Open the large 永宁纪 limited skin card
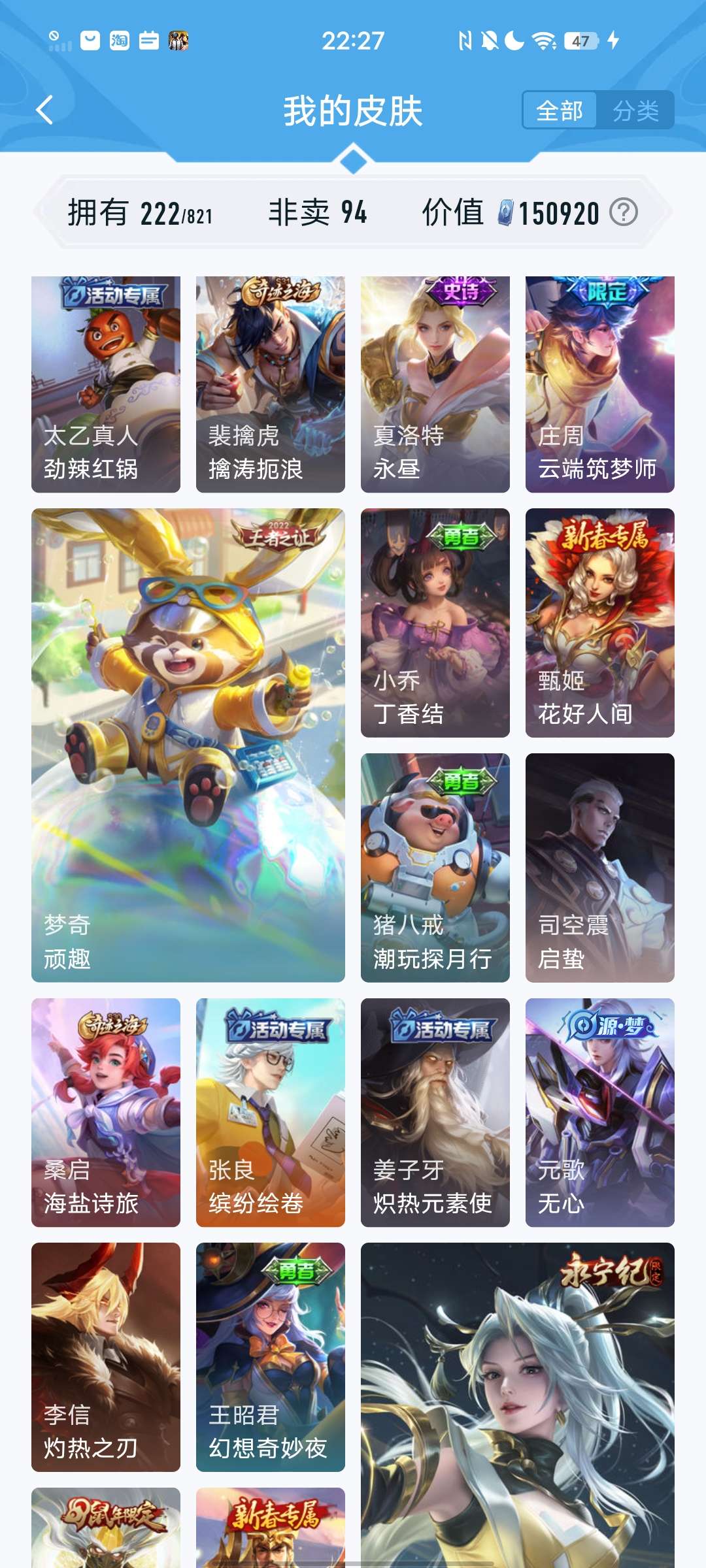 (x=518, y=1405)
